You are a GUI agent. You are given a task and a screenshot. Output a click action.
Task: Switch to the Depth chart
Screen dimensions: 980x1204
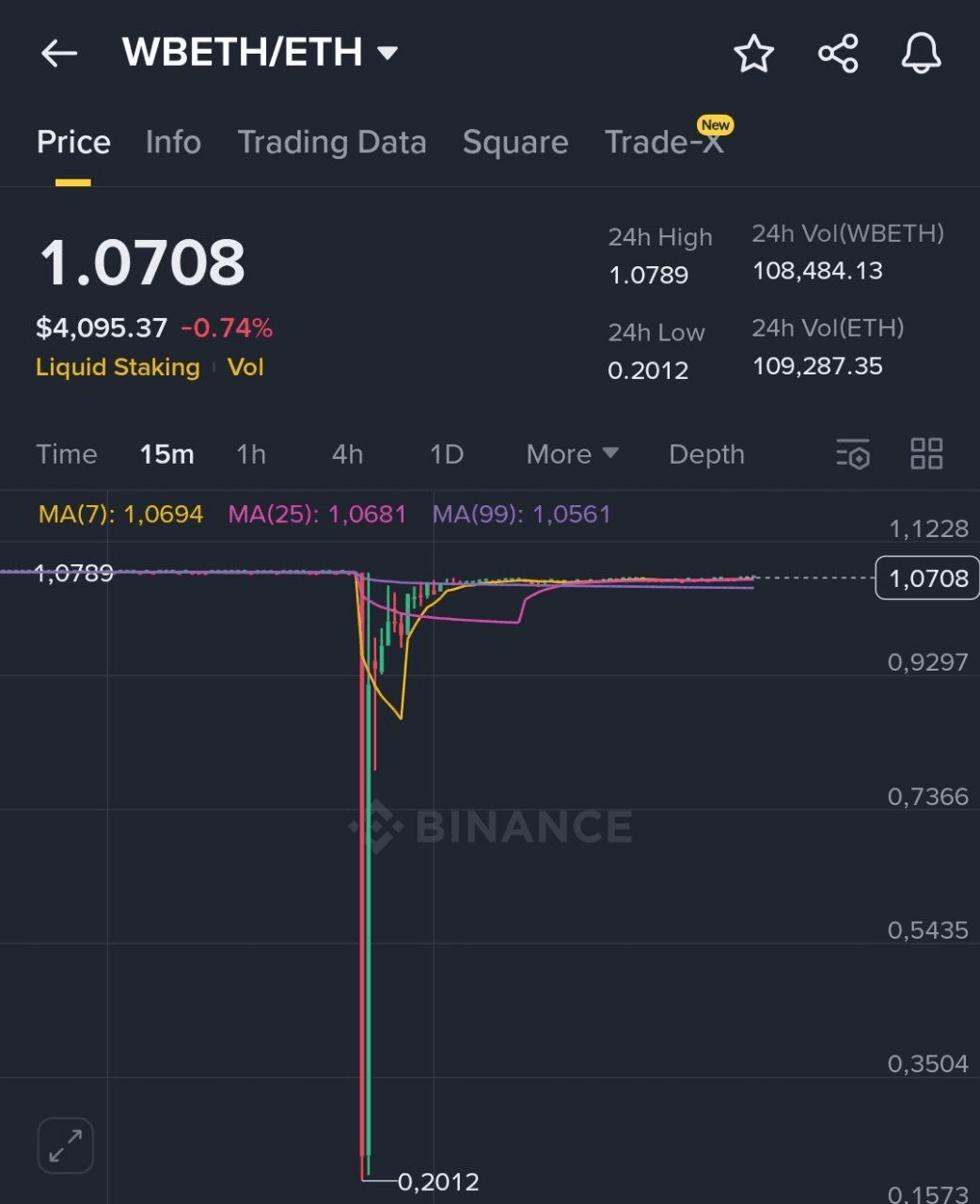click(706, 454)
